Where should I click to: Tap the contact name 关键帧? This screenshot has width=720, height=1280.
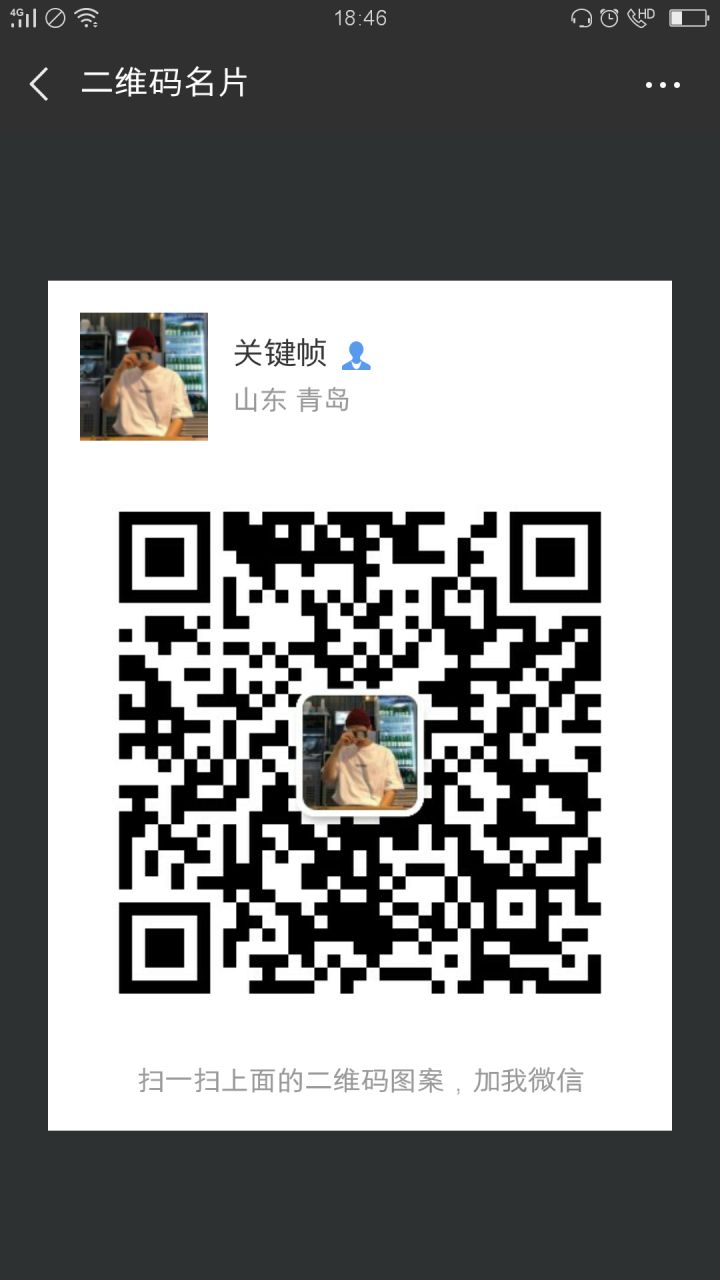(x=281, y=352)
